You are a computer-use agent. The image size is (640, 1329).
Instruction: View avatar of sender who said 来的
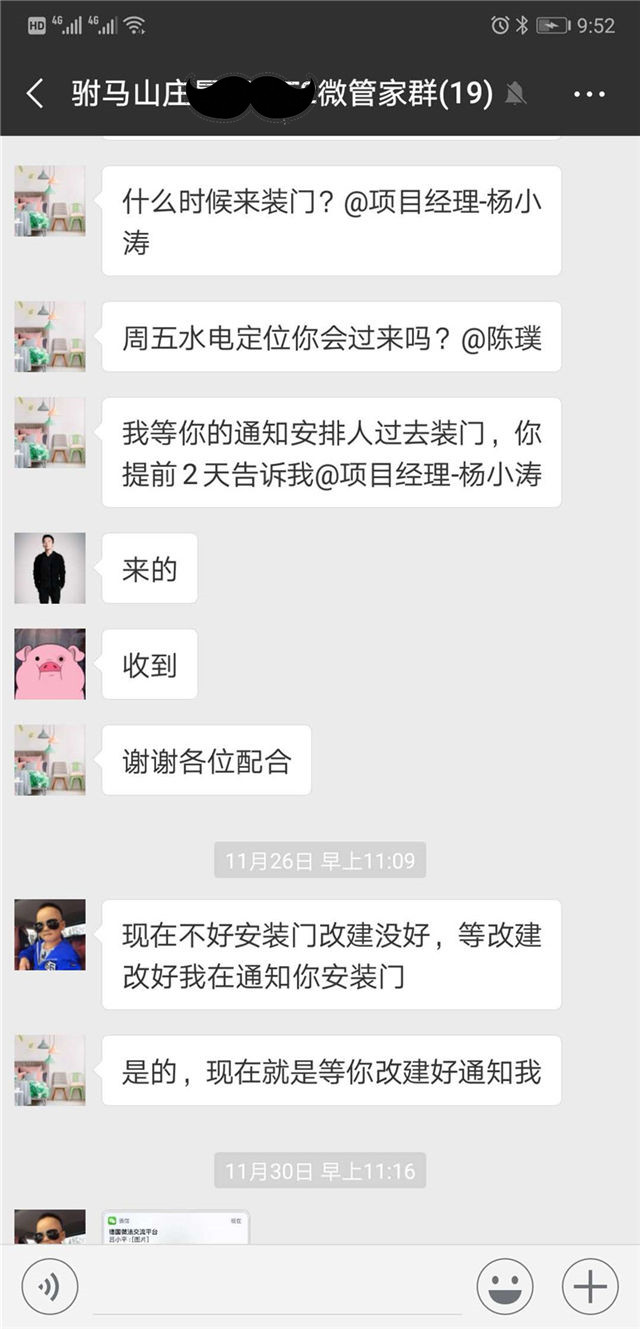(x=50, y=568)
